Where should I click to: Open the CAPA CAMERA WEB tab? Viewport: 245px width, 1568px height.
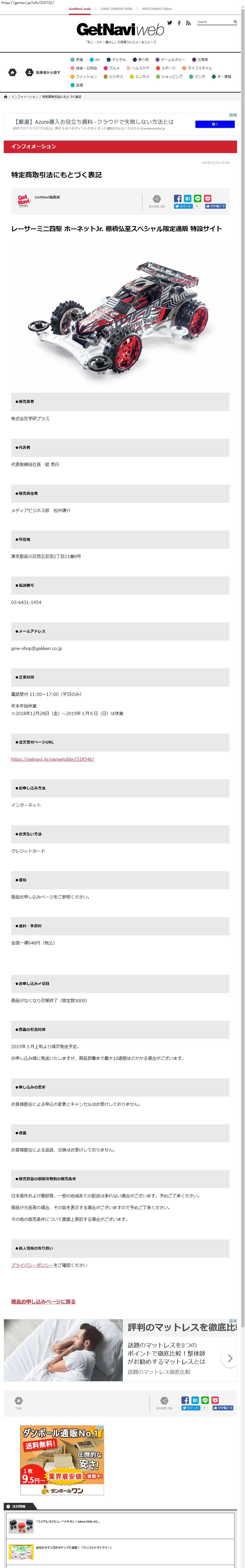pyautogui.click(x=116, y=9)
